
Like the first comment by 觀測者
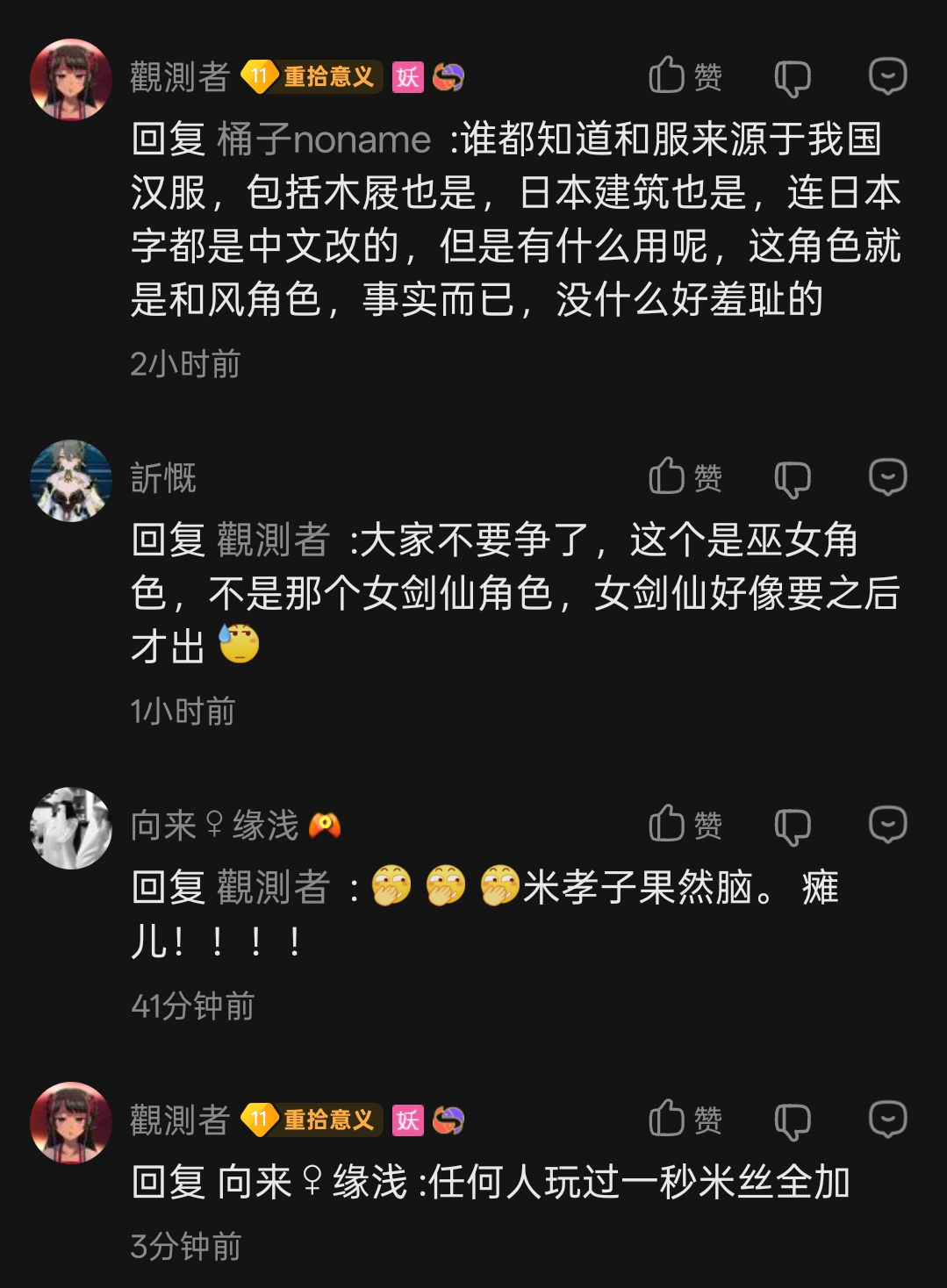[x=684, y=76]
